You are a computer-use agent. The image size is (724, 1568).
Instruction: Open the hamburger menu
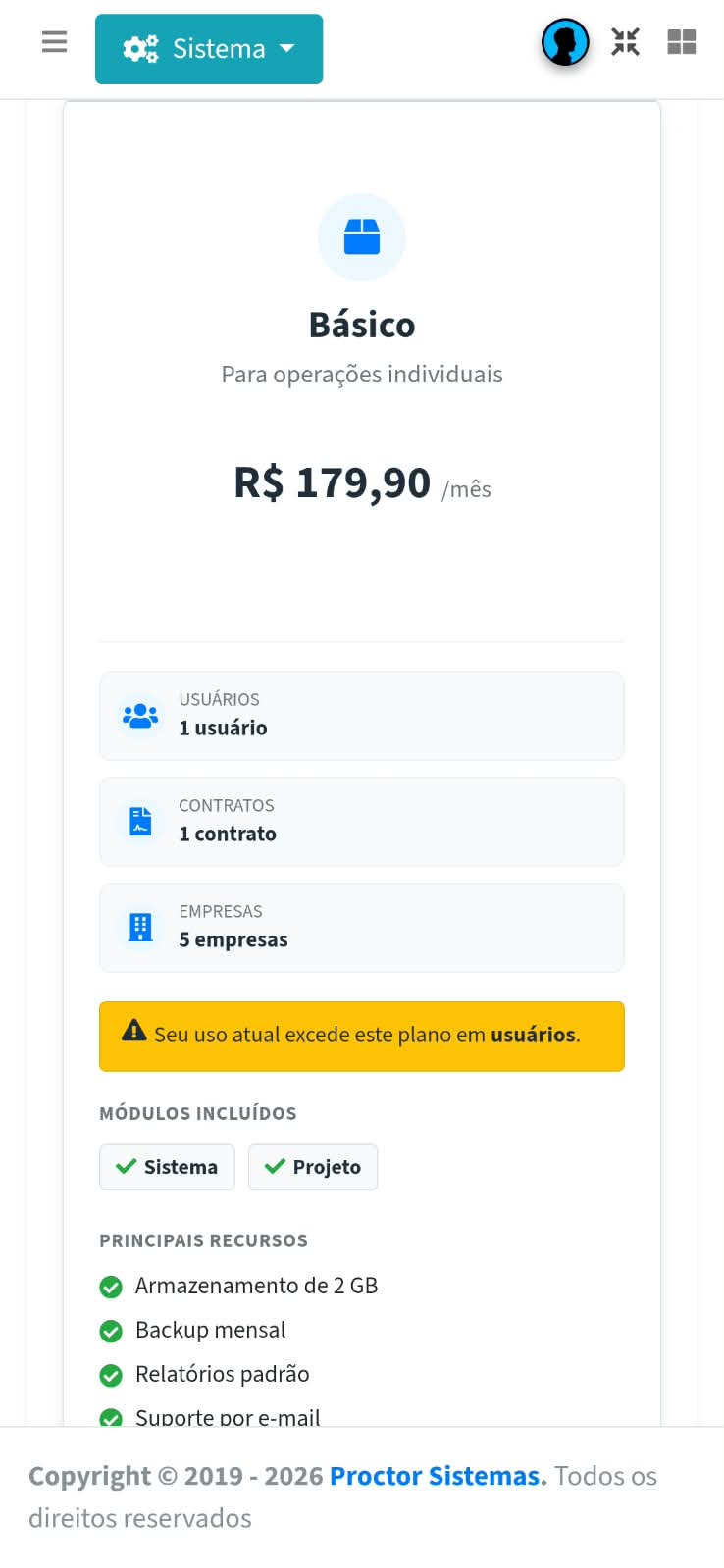pos(55,42)
